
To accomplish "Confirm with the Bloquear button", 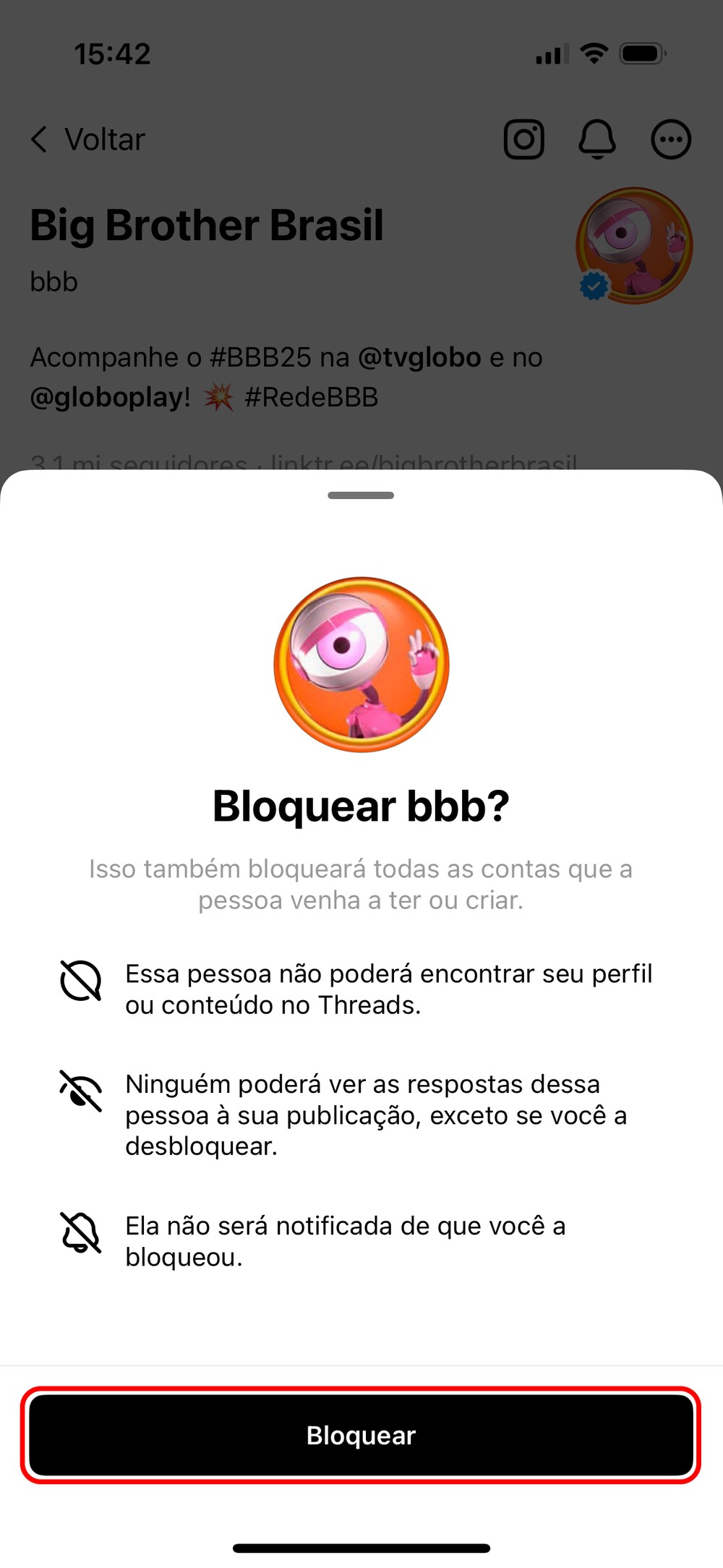I will point(361,1435).
